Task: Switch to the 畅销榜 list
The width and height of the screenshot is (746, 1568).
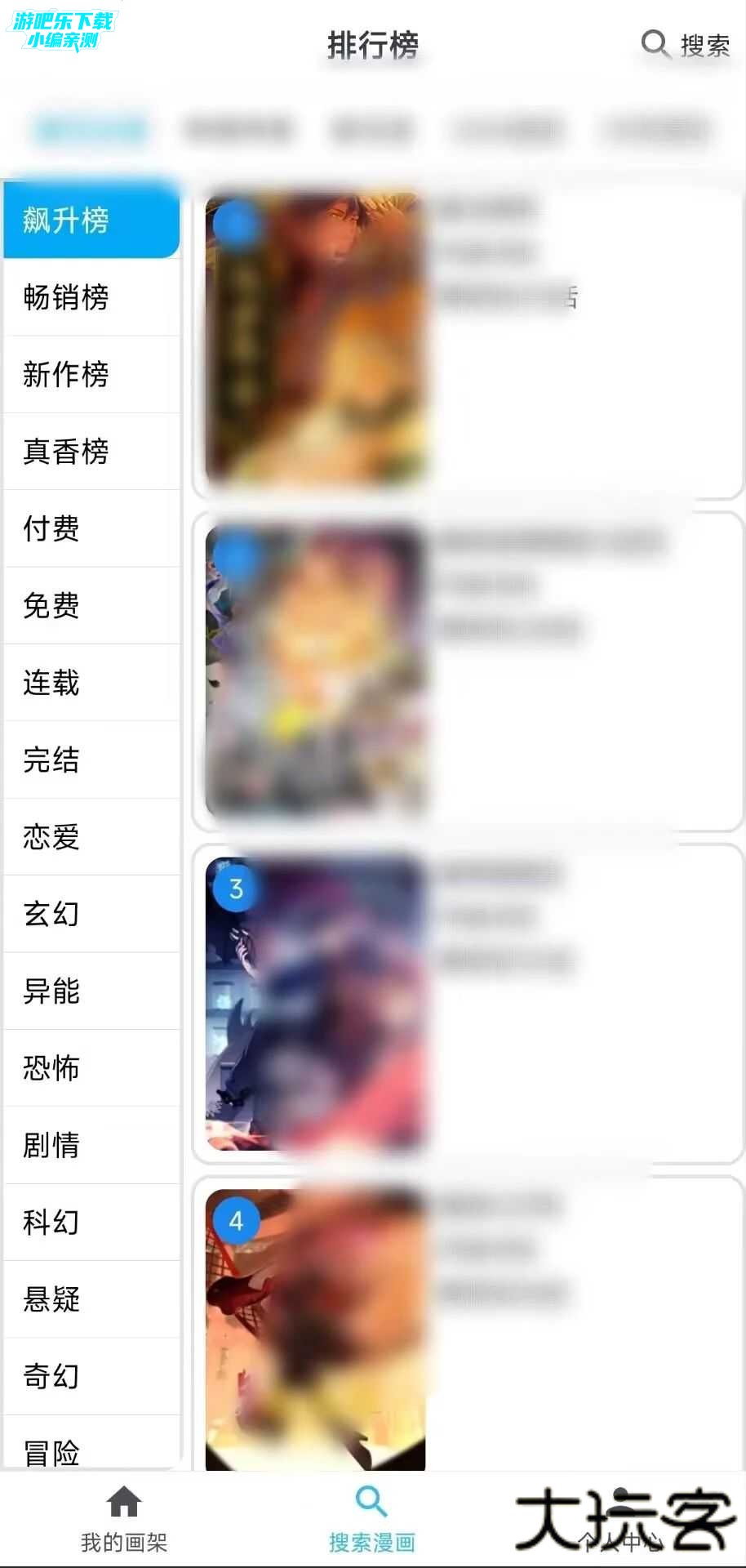Action: point(91,297)
